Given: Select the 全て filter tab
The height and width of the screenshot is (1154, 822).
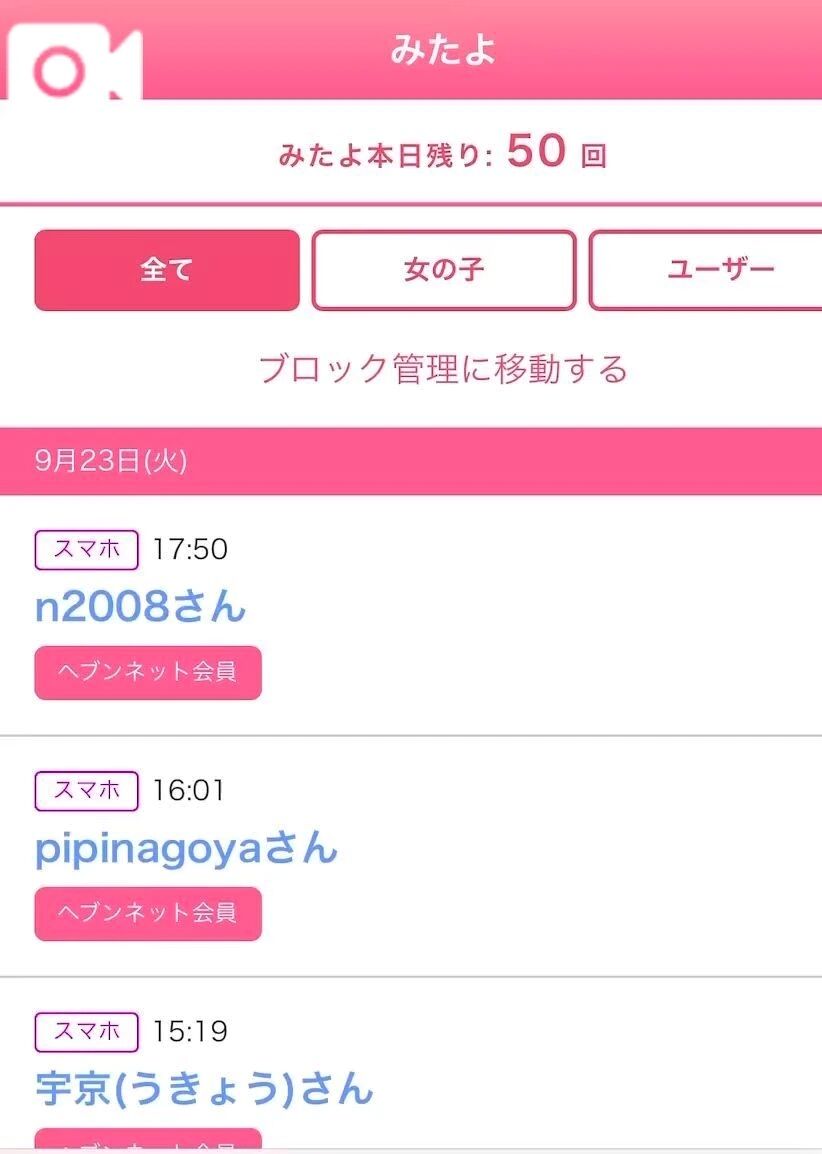Looking at the screenshot, I should [166, 270].
